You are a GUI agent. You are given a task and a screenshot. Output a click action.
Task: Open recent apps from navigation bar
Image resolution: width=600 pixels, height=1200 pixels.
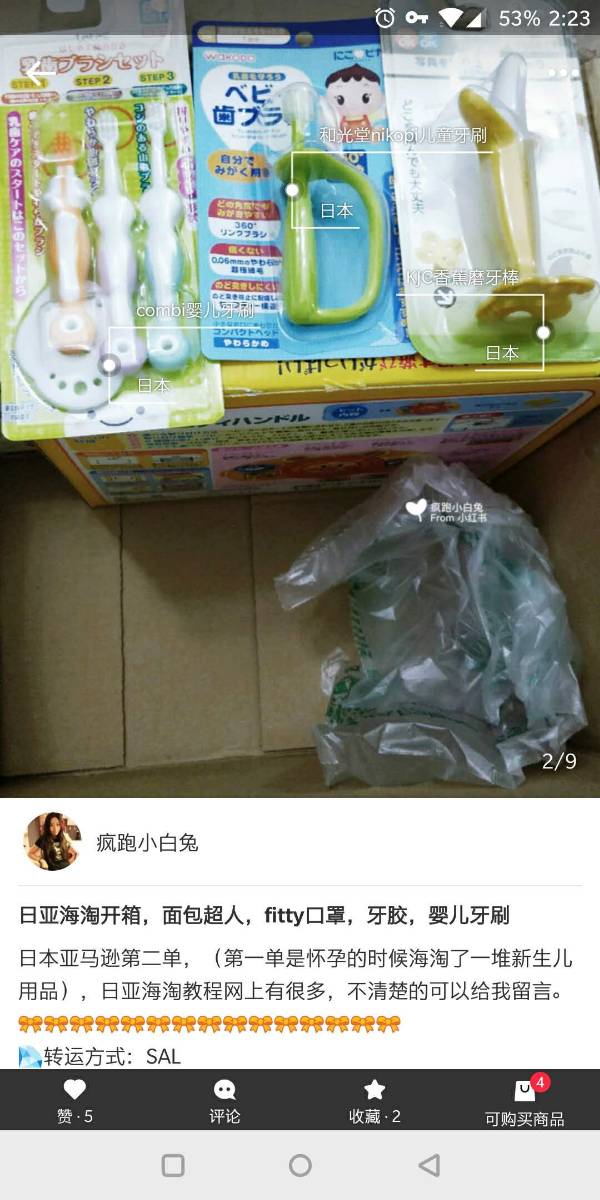(x=173, y=1165)
